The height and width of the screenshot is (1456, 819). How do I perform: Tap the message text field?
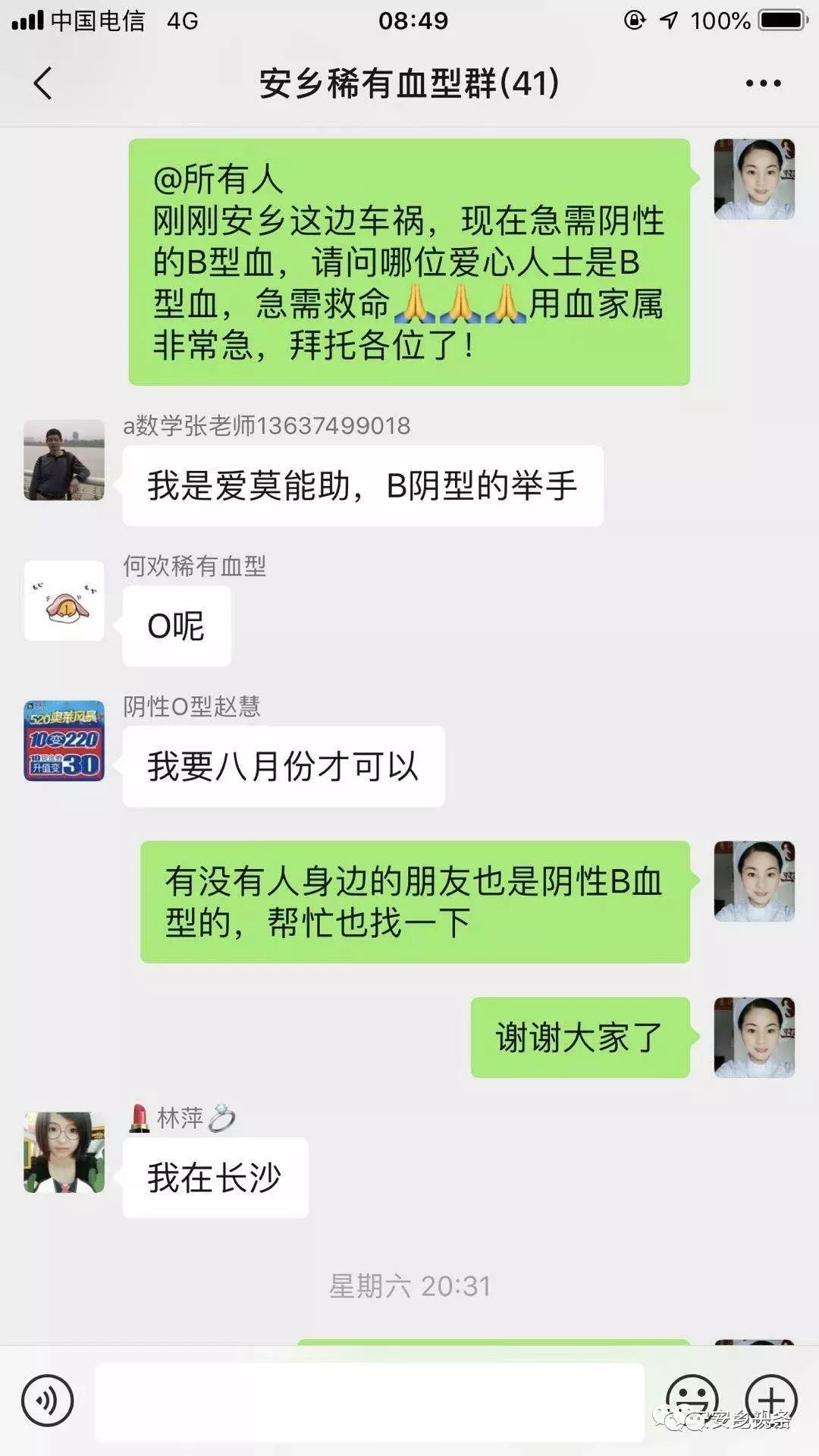pos(369,1401)
